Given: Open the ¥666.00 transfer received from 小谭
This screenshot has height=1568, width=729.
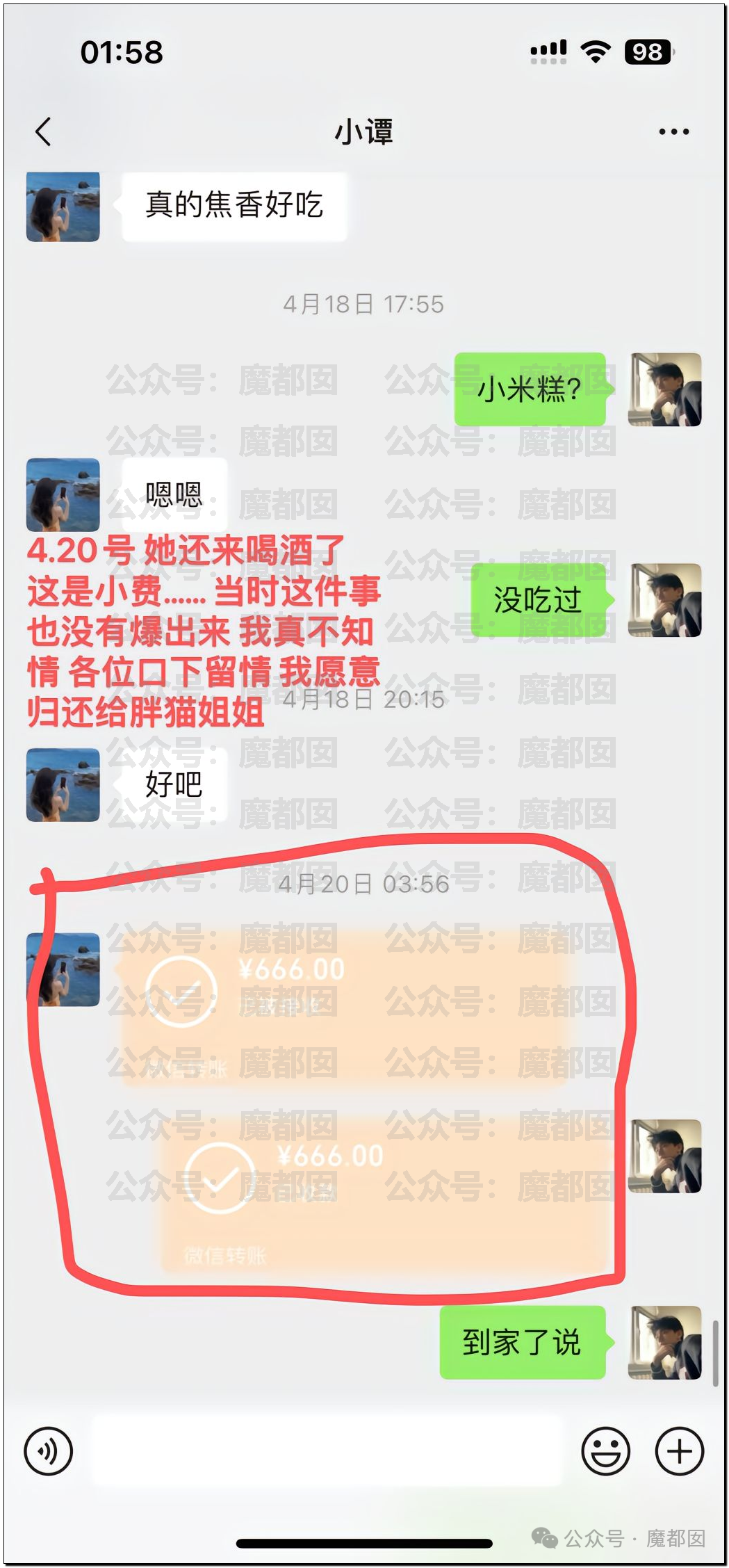Looking at the screenshot, I should tap(341, 1006).
